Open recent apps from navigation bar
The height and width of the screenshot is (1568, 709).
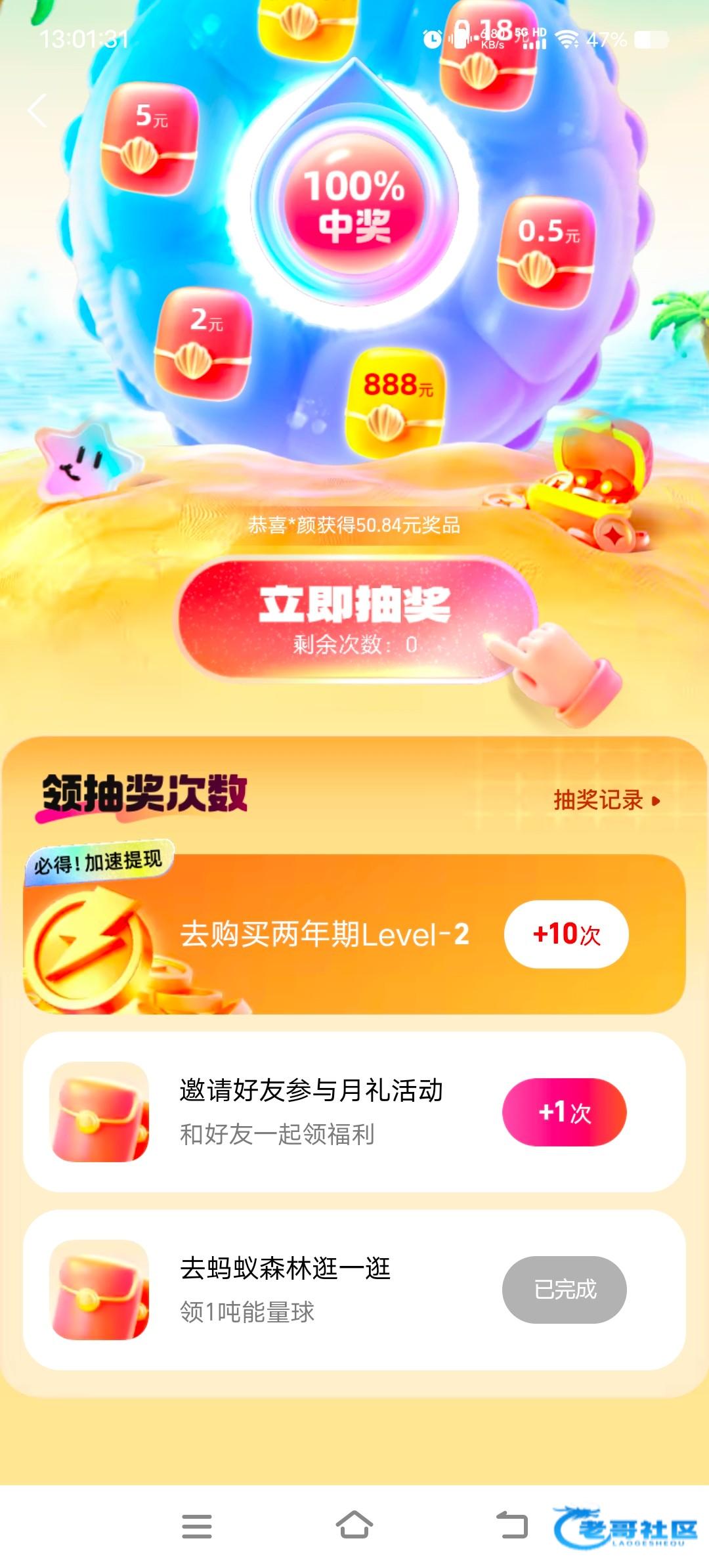tap(196, 1526)
